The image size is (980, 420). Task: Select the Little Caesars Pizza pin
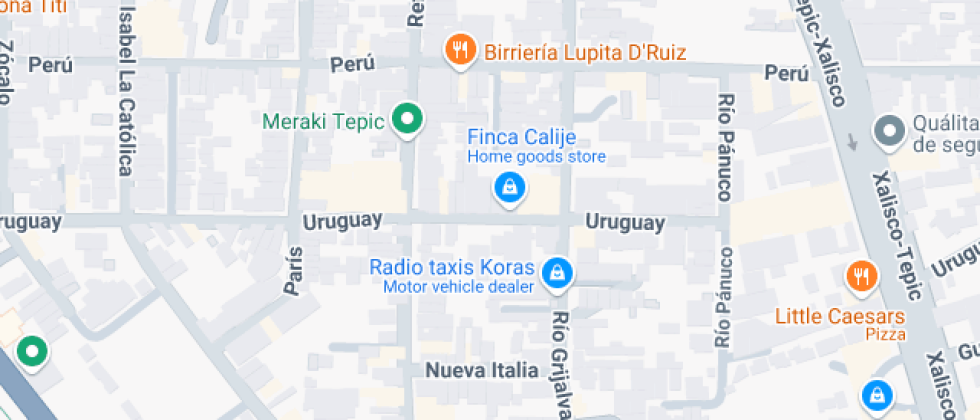[x=861, y=276]
